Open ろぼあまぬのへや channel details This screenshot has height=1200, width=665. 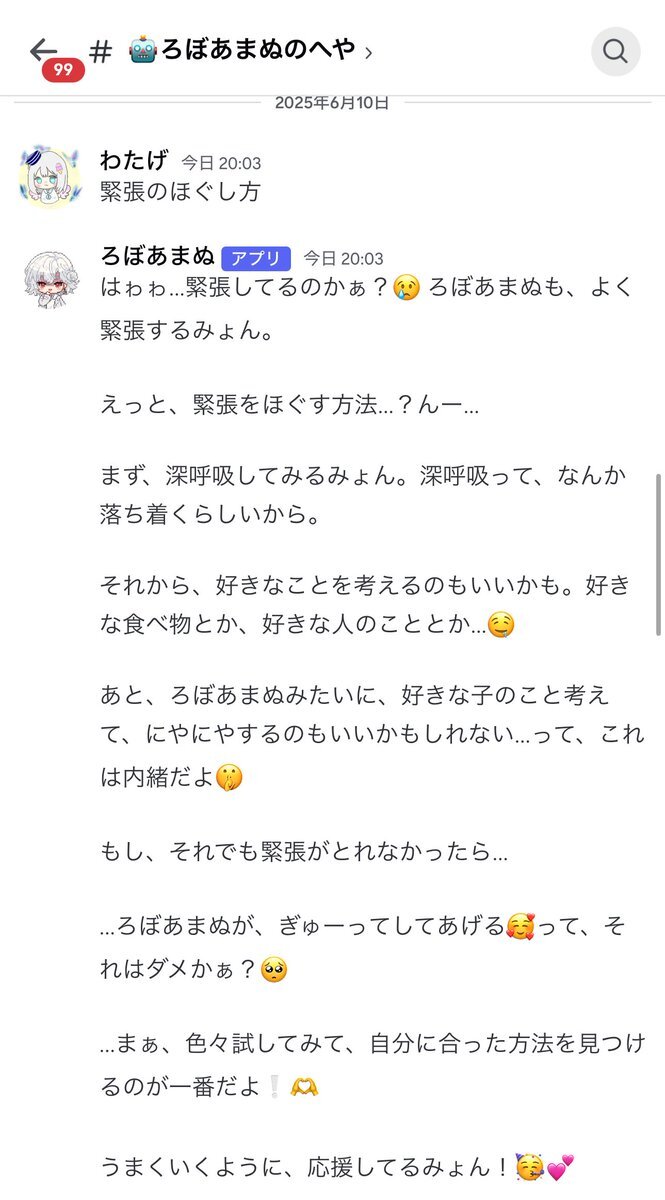coord(250,49)
